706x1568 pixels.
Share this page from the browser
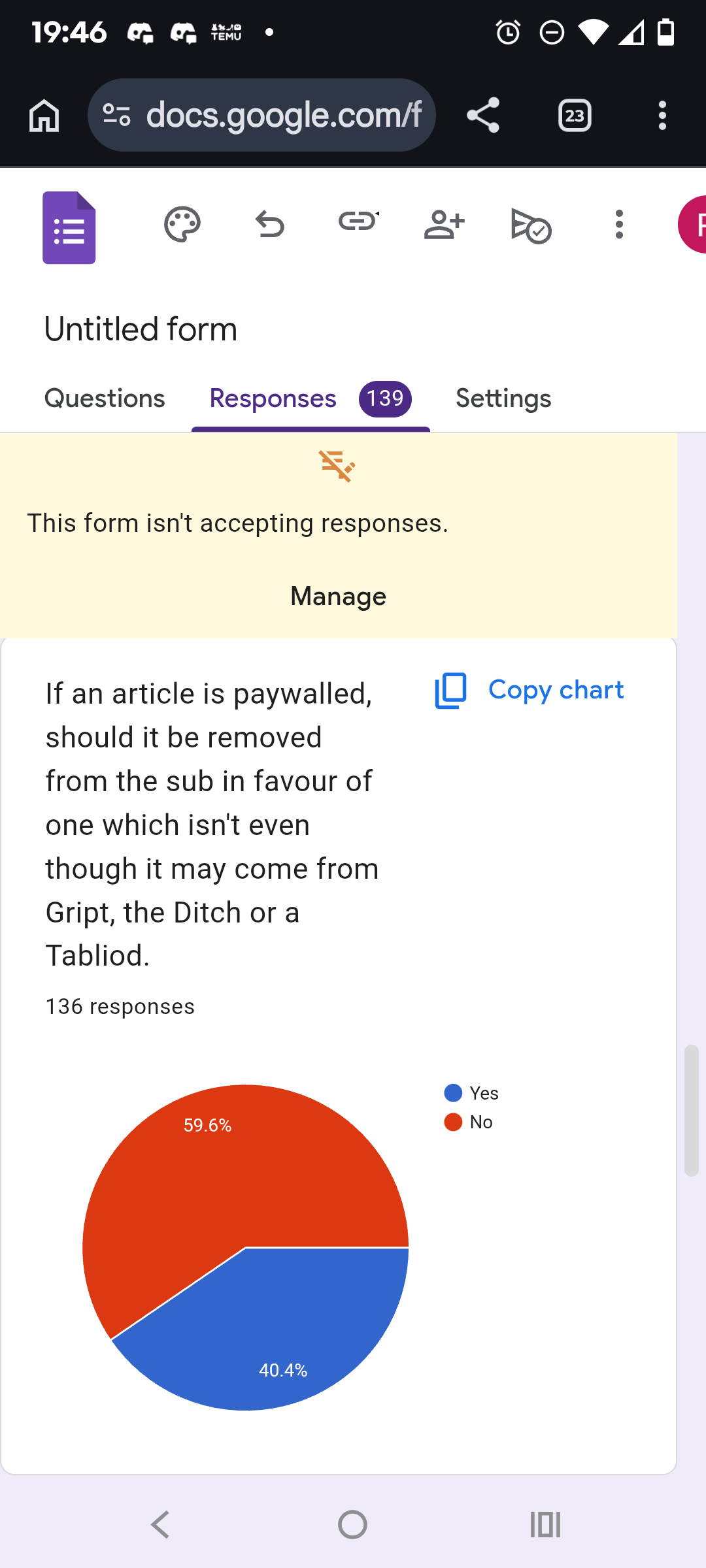pos(483,116)
